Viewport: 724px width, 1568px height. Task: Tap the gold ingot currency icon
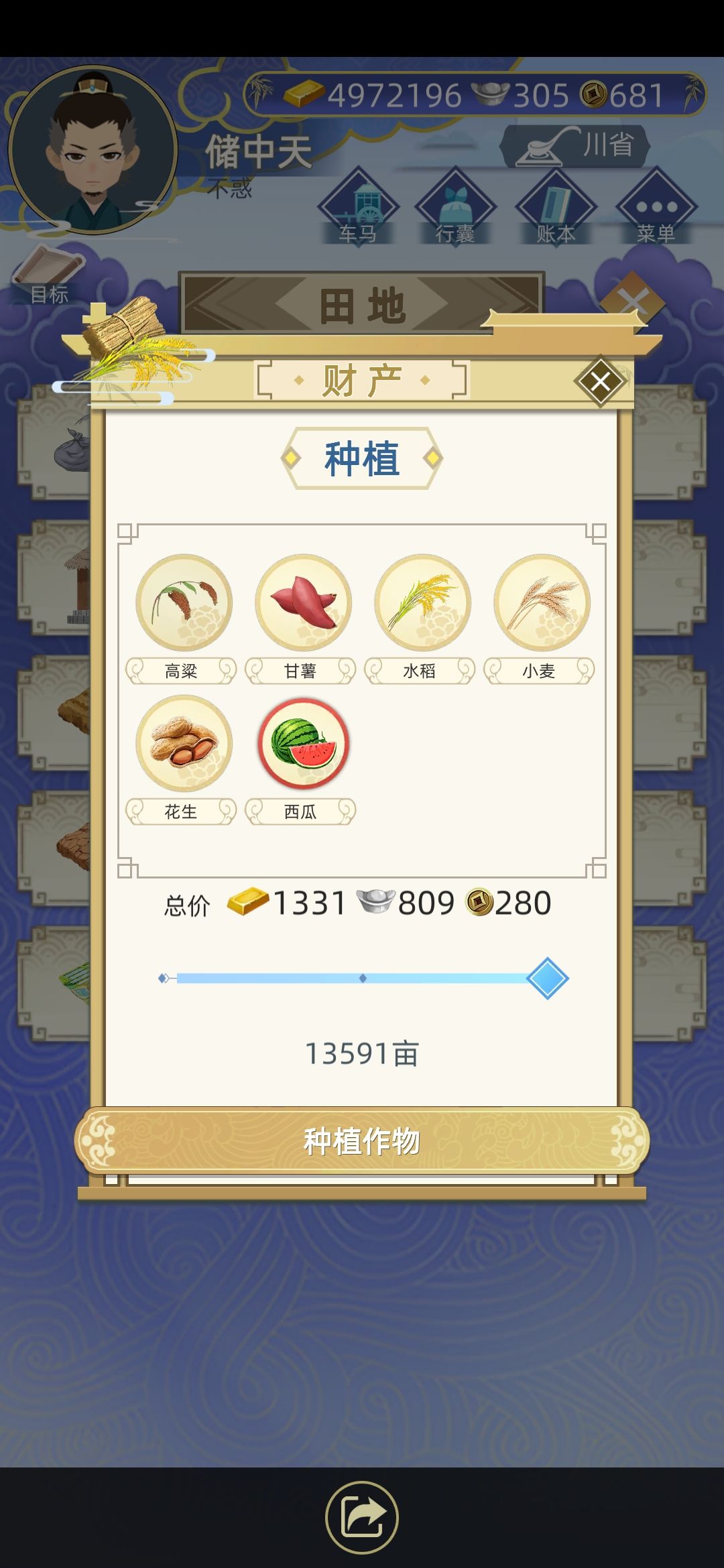tap(305, 94)
